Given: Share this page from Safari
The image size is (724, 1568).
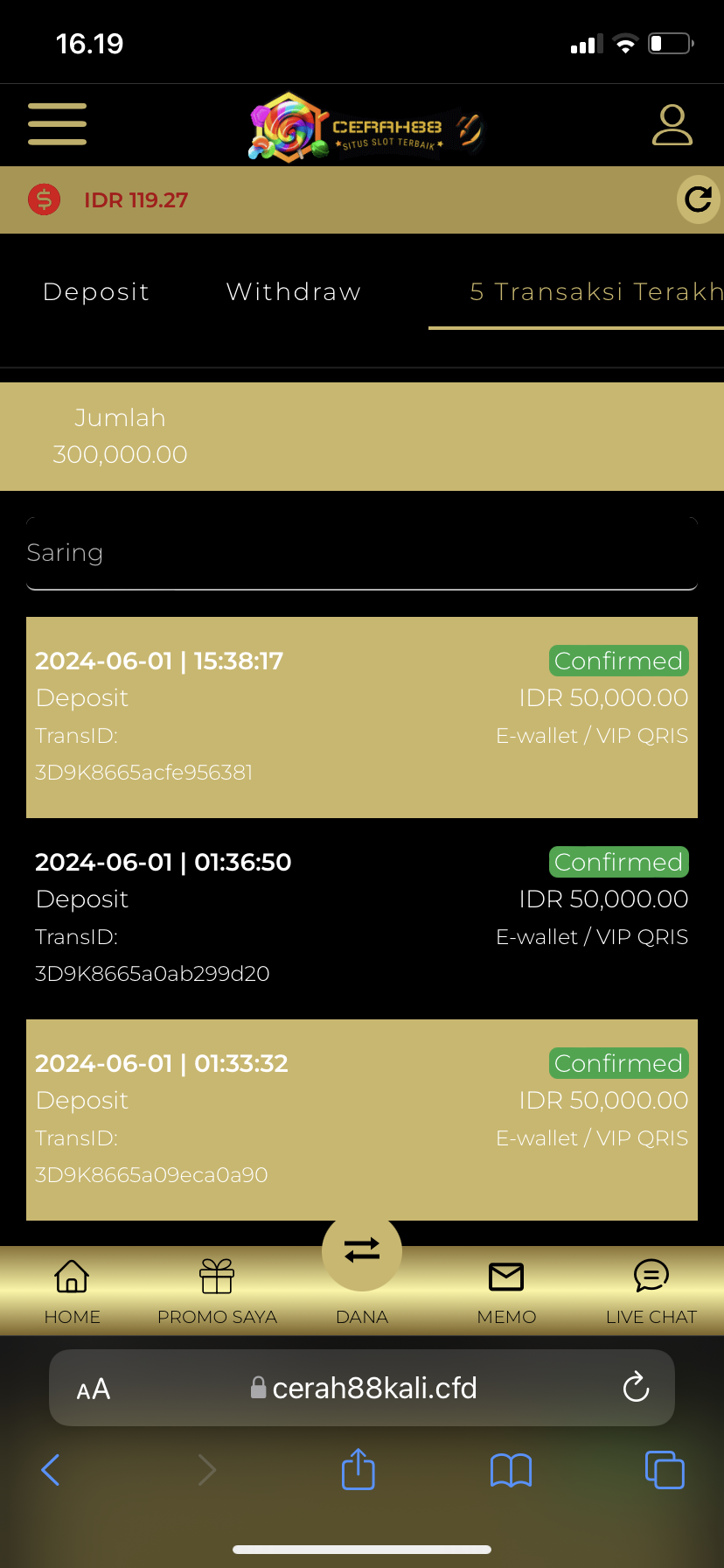Looking at the screenshot, I should (x=358, y=1470).
